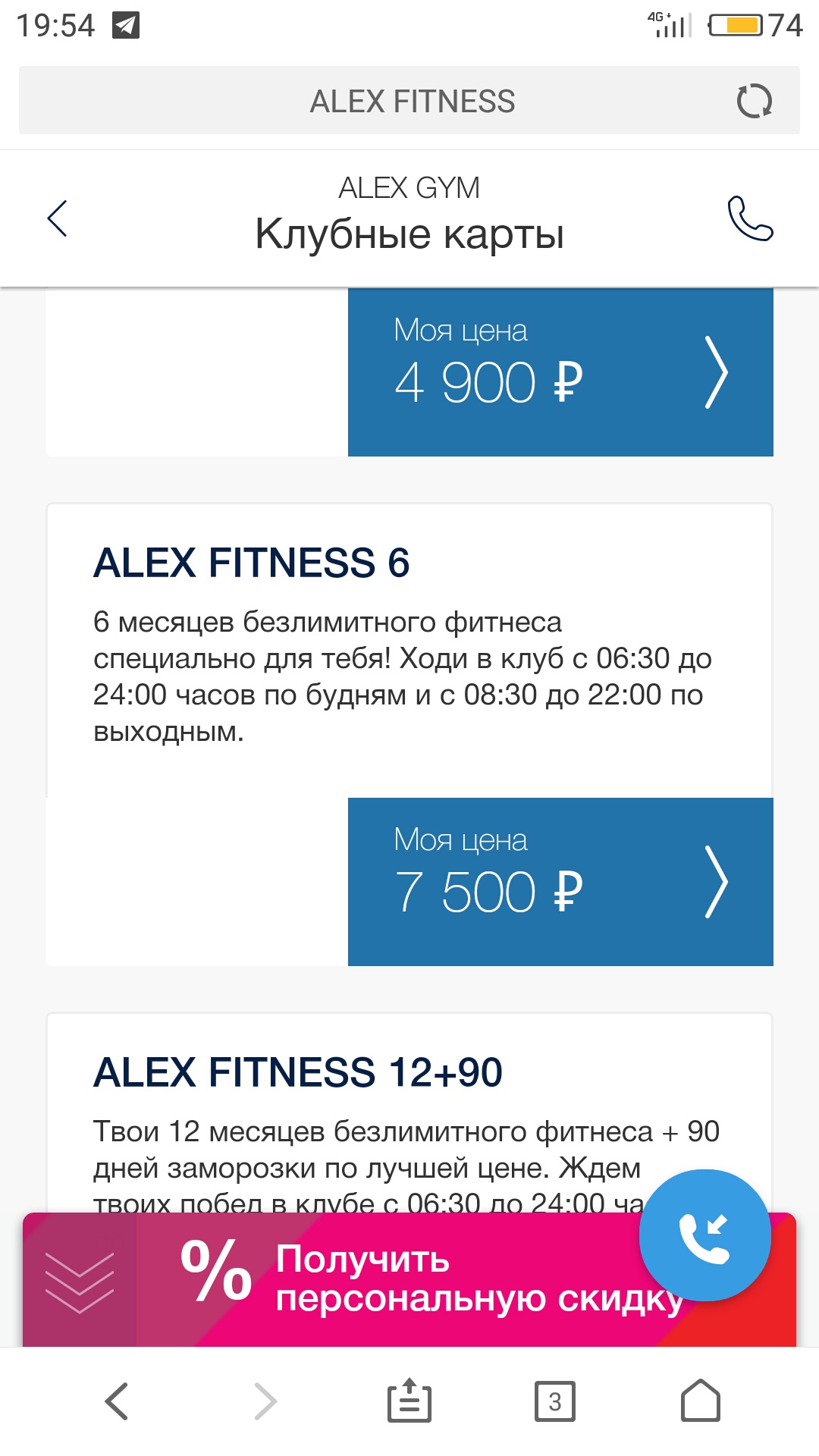This screenshot has height=1456, width=819.
Task: Reload the page with the refresh icon
Action: 754,101
